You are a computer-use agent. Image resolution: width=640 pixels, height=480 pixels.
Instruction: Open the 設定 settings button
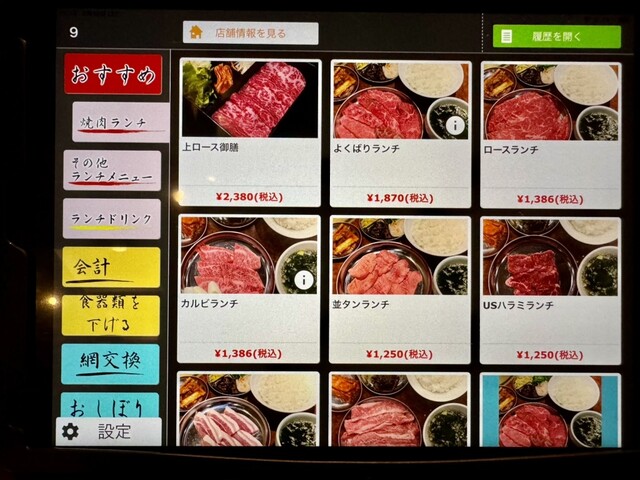point(107,432)
